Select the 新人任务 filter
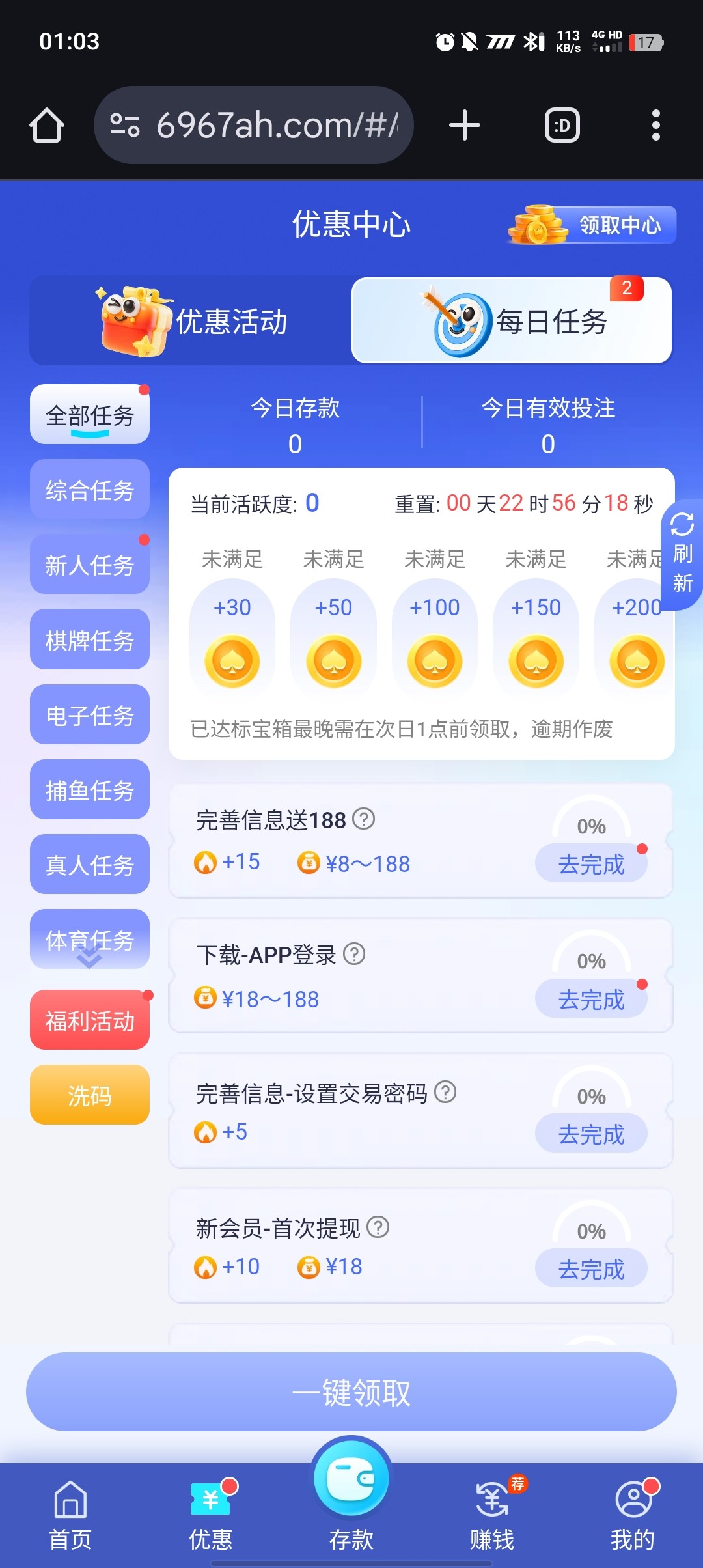703x1568 pixels. 89,564
